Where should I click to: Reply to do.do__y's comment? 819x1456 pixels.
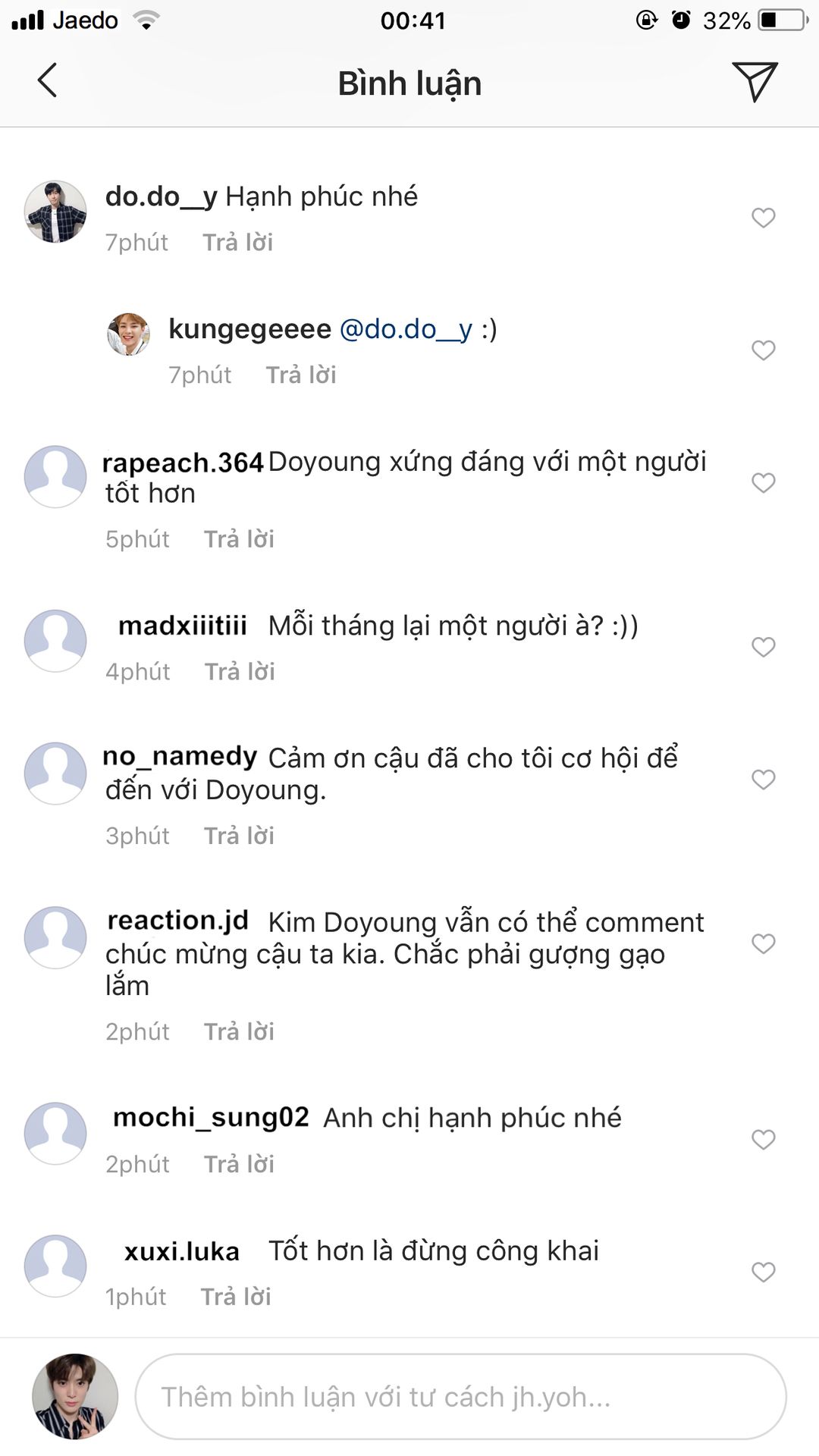[x=237, y=243]
